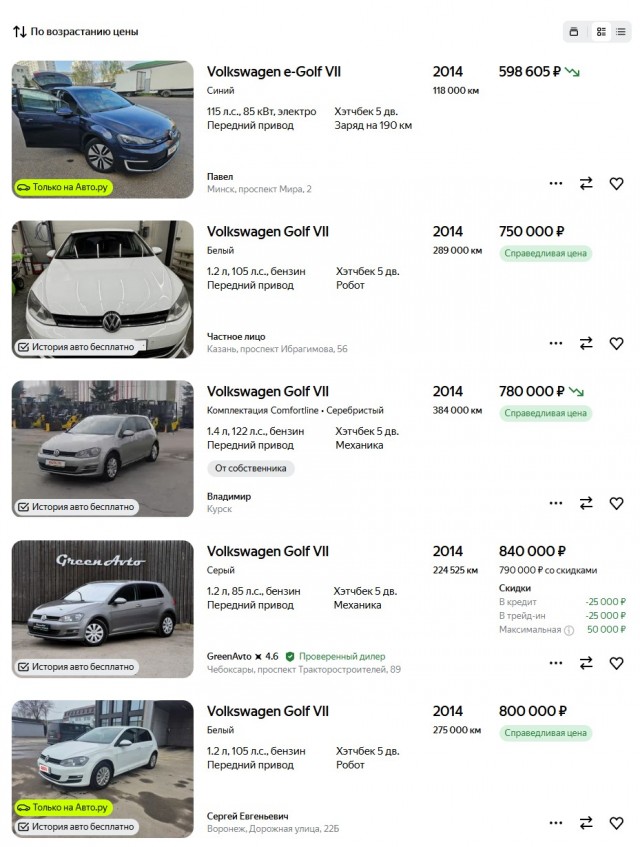The image size is (640, 847).
Task: Open more options for the e-Golf VII listing
Action: 556,183
